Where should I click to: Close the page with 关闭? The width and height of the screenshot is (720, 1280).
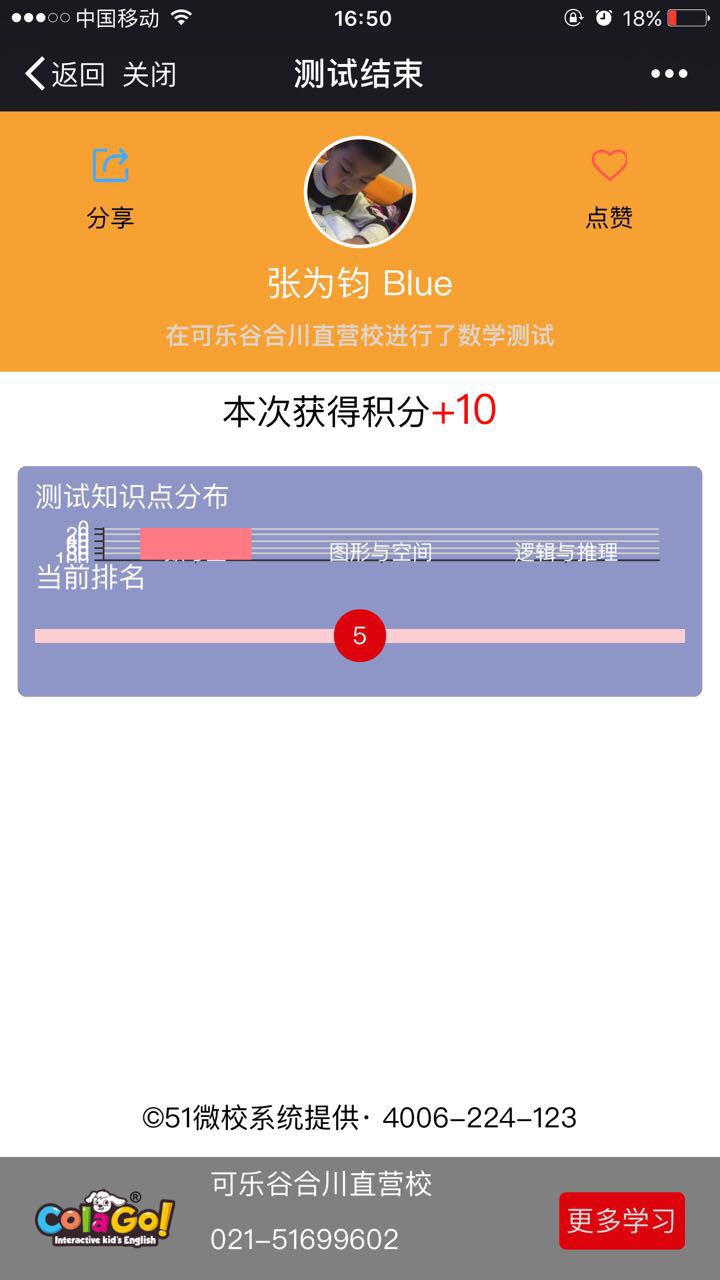pyautogui.click(x=150, y=74)
